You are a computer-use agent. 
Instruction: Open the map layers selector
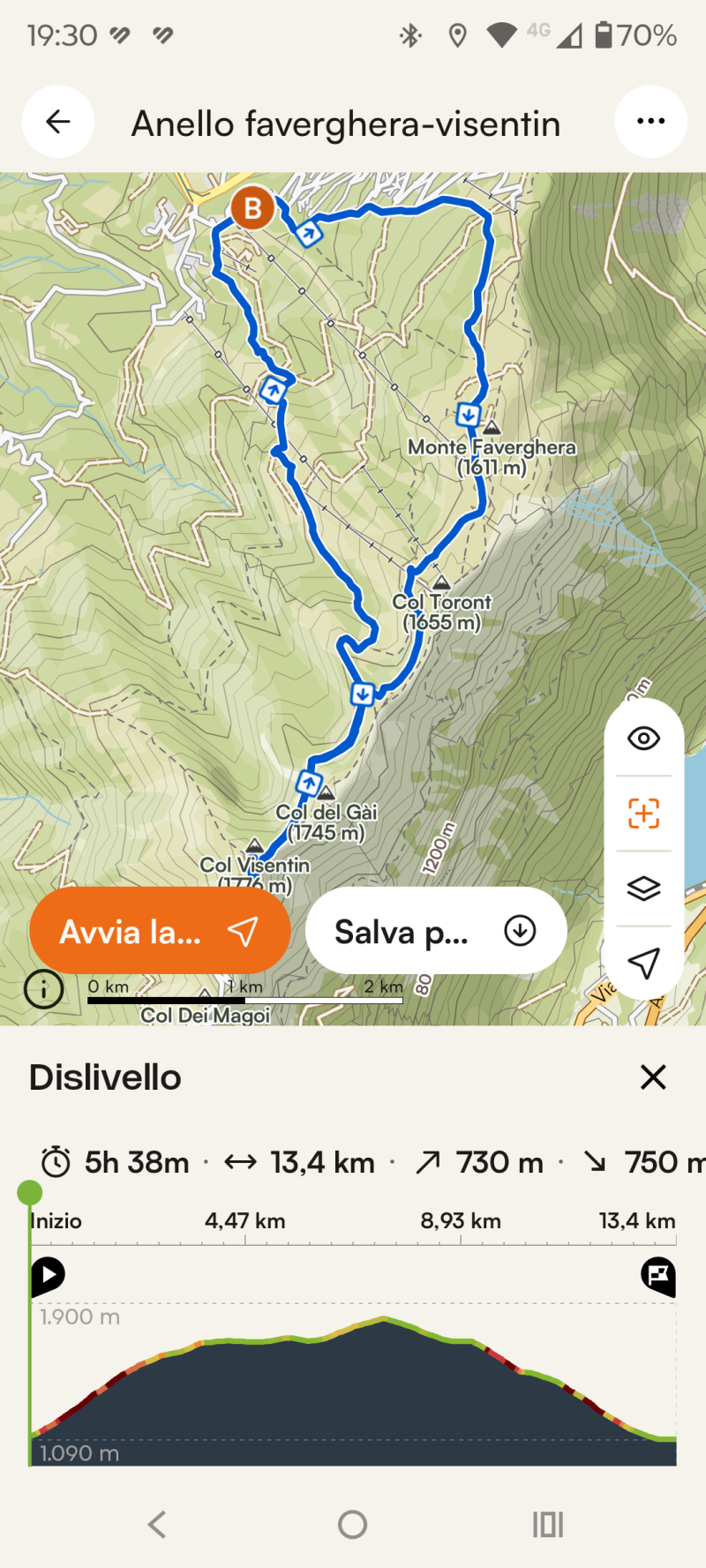coord(643,888)
